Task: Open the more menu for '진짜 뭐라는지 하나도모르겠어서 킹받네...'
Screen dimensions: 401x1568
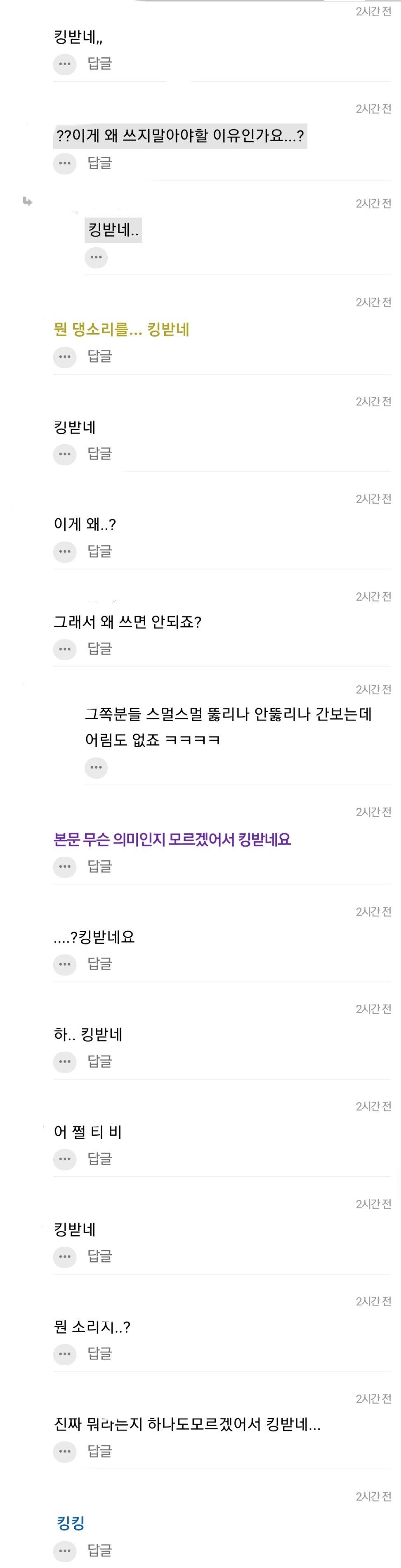Action: click(x=64, y=1452)
